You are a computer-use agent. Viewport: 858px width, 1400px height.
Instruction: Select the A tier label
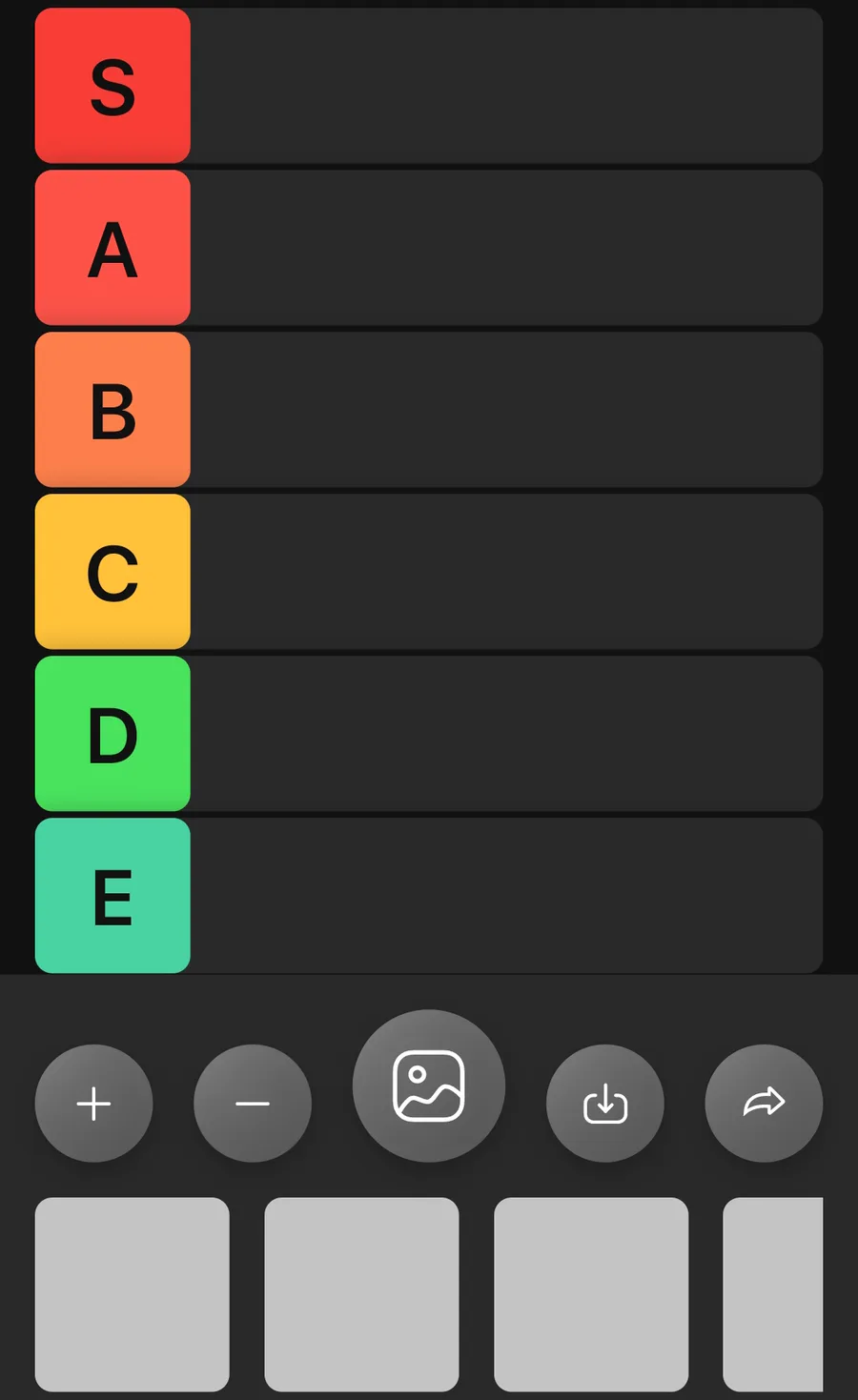tap(112, 248)
